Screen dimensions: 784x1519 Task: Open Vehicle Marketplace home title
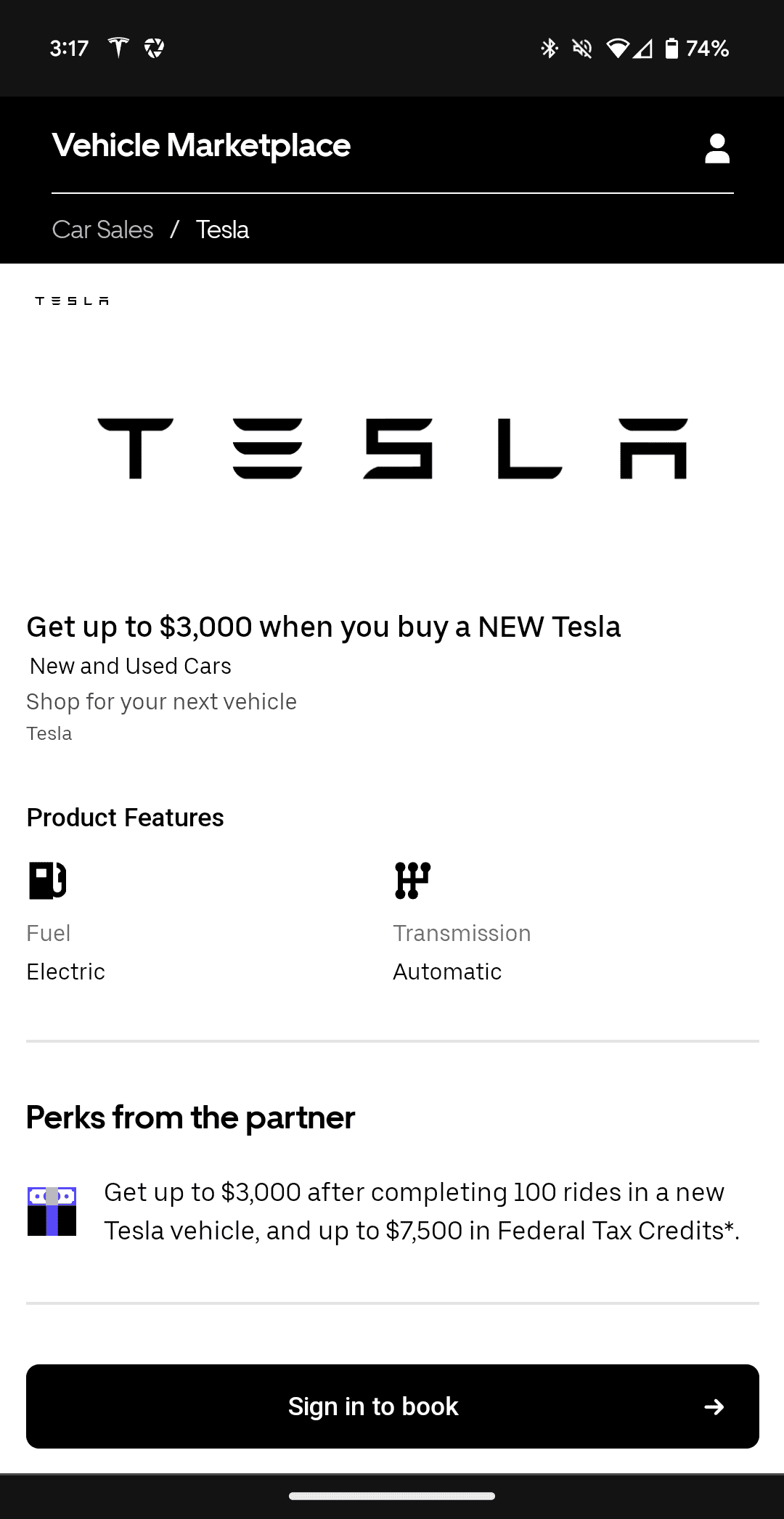(201, 145)
